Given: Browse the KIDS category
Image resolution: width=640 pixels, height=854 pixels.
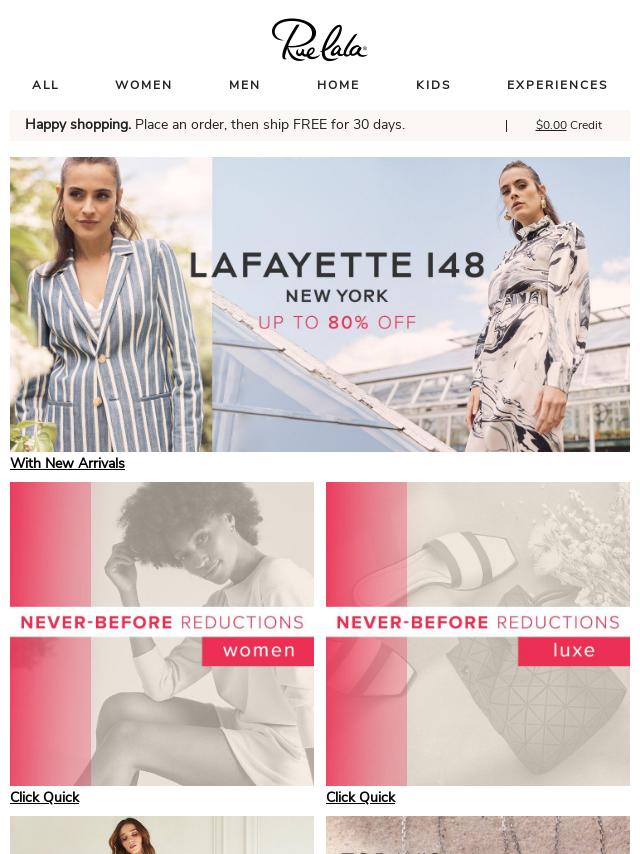Looking at the screenshot, I should coord(433,85).
